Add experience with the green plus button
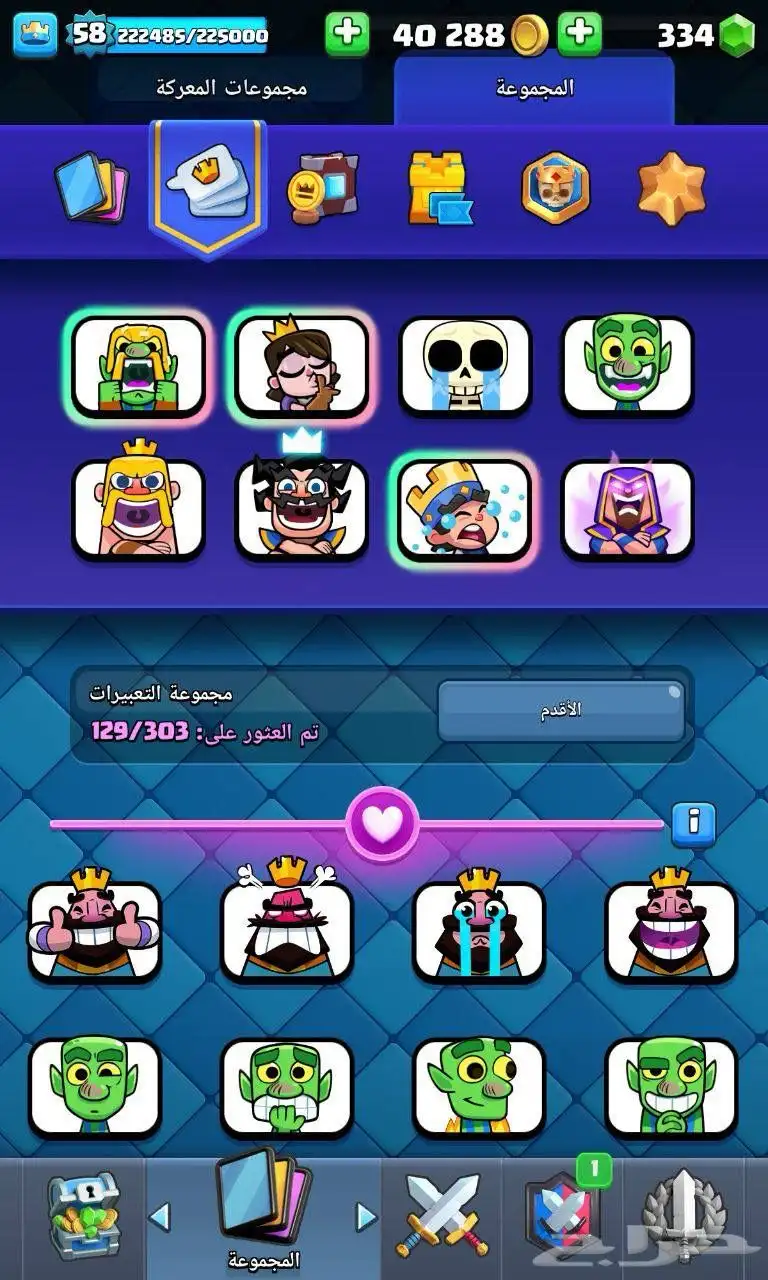Image resolution: width=768 pixels, height=1280 pixels. [x=347, y=35]
